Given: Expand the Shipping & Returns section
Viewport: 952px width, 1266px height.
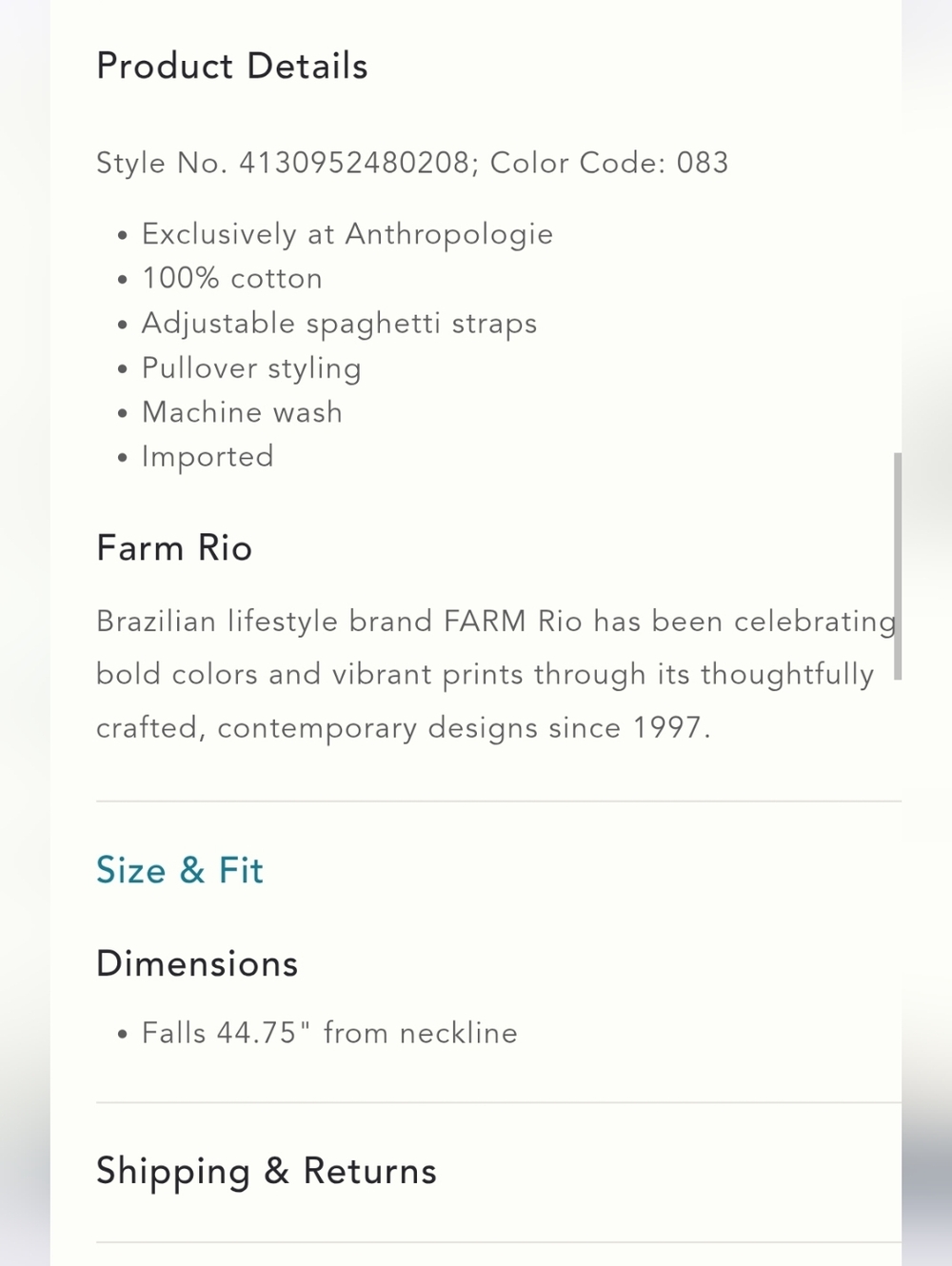Looking at the screenshot, I should click(266, 1171).
